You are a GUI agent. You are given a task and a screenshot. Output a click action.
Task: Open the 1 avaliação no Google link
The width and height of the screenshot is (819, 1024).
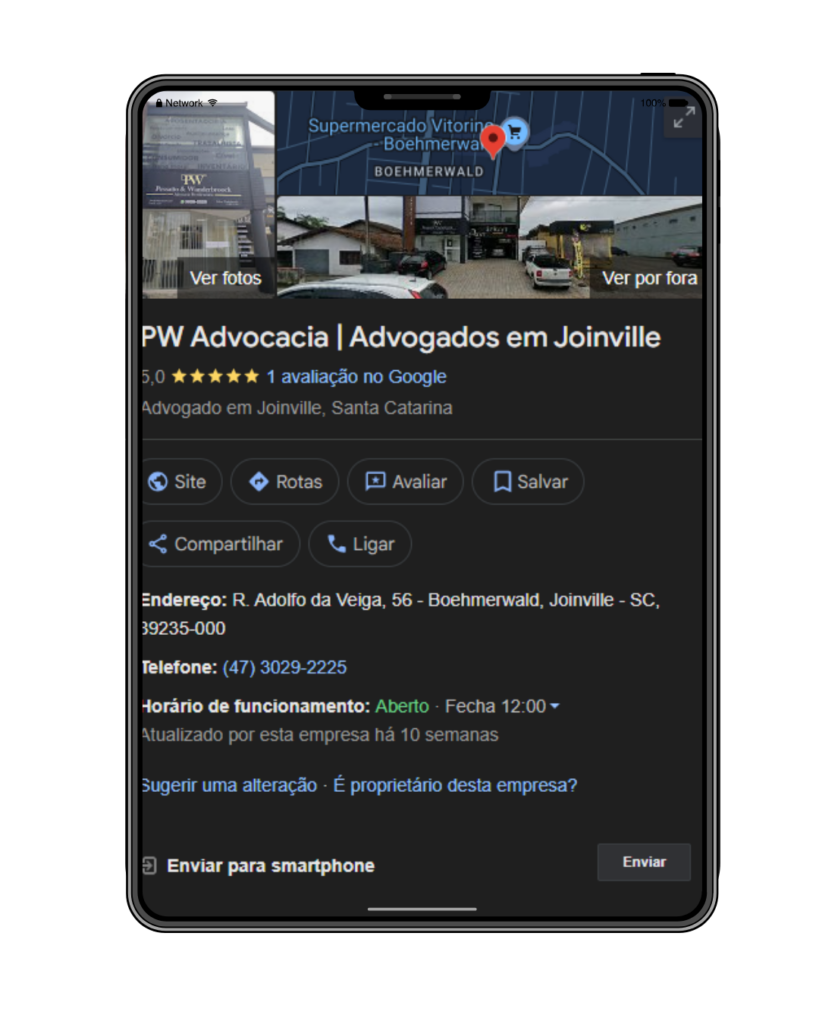pos(356,377)
